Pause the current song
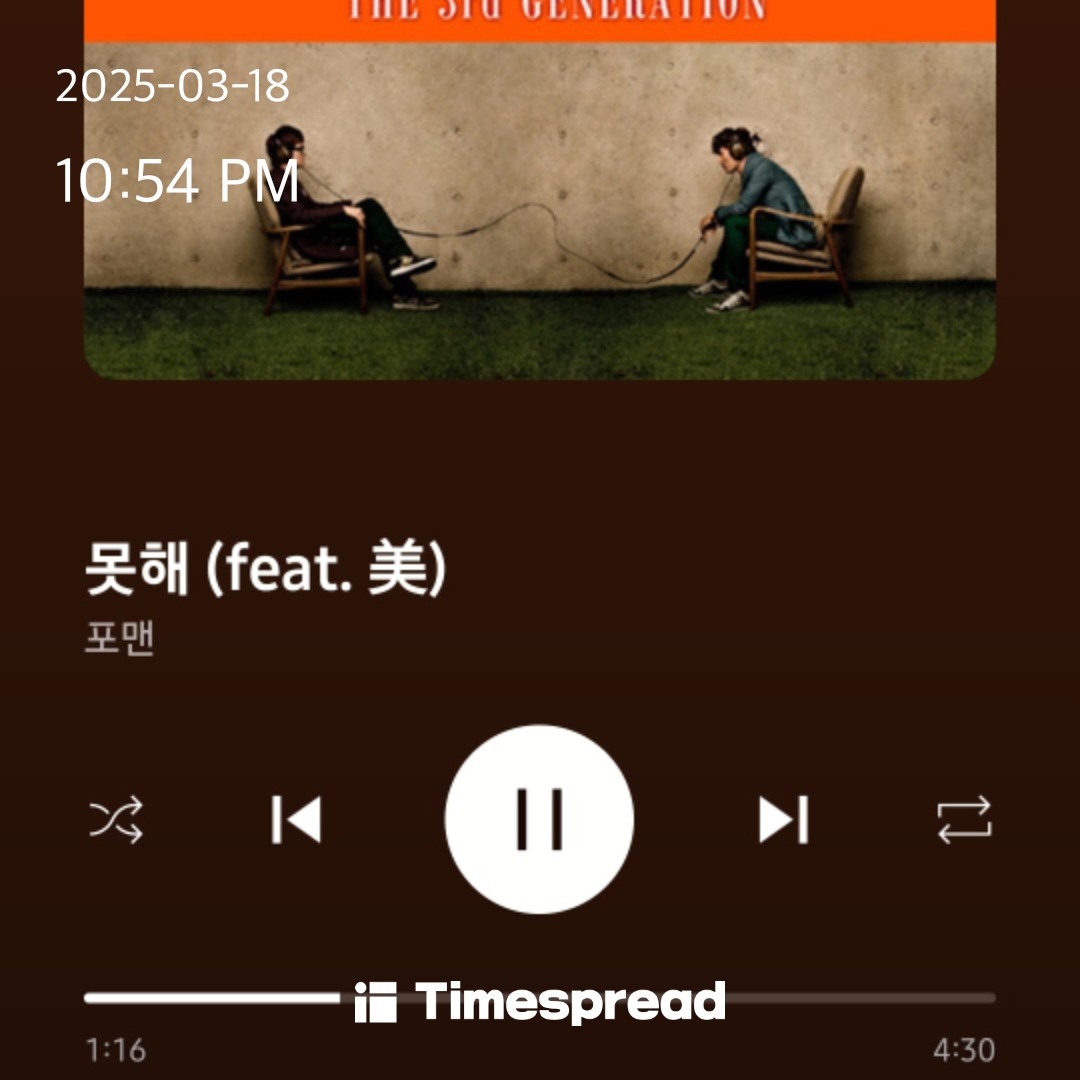This screenshot has height=1080, width=1080. (539, 819)
